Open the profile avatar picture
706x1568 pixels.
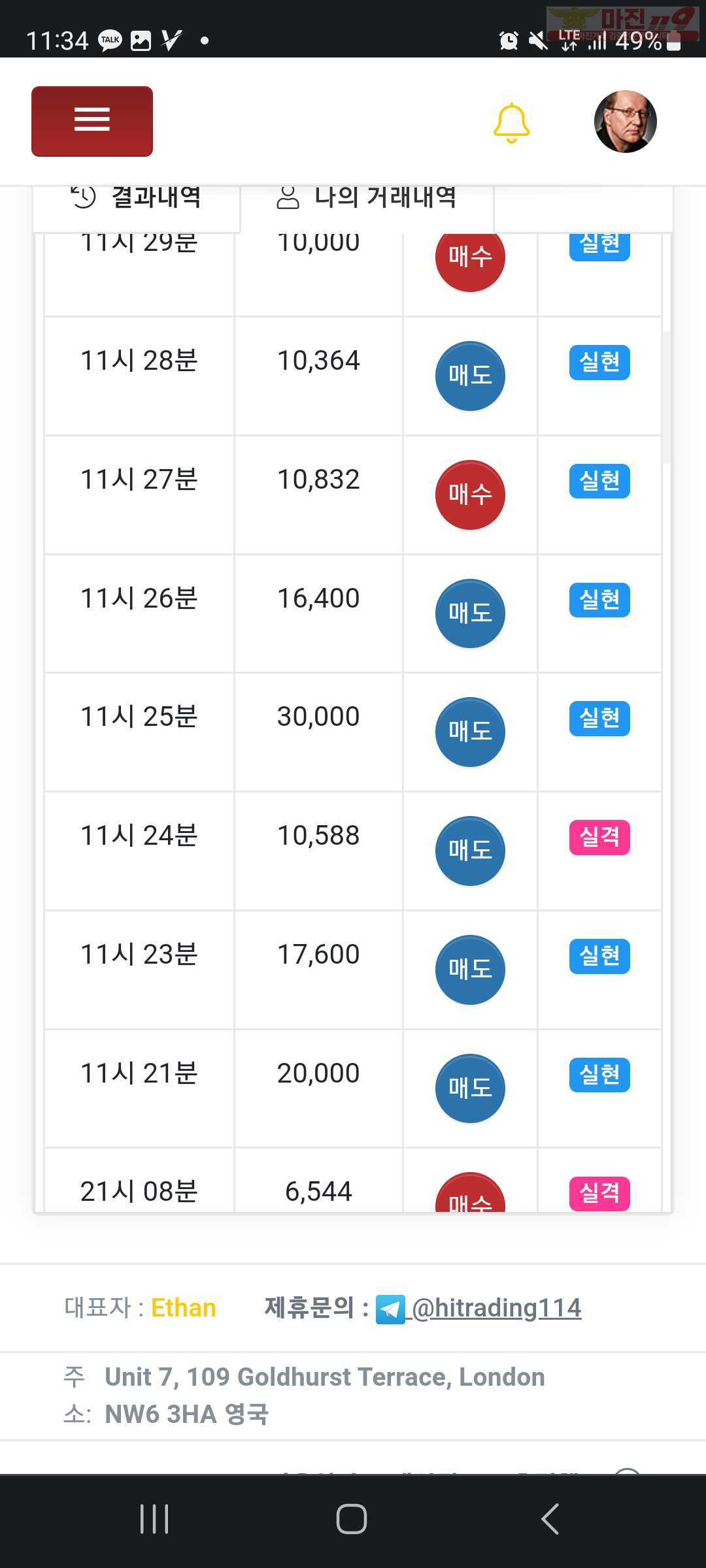(x=625, y=122)
